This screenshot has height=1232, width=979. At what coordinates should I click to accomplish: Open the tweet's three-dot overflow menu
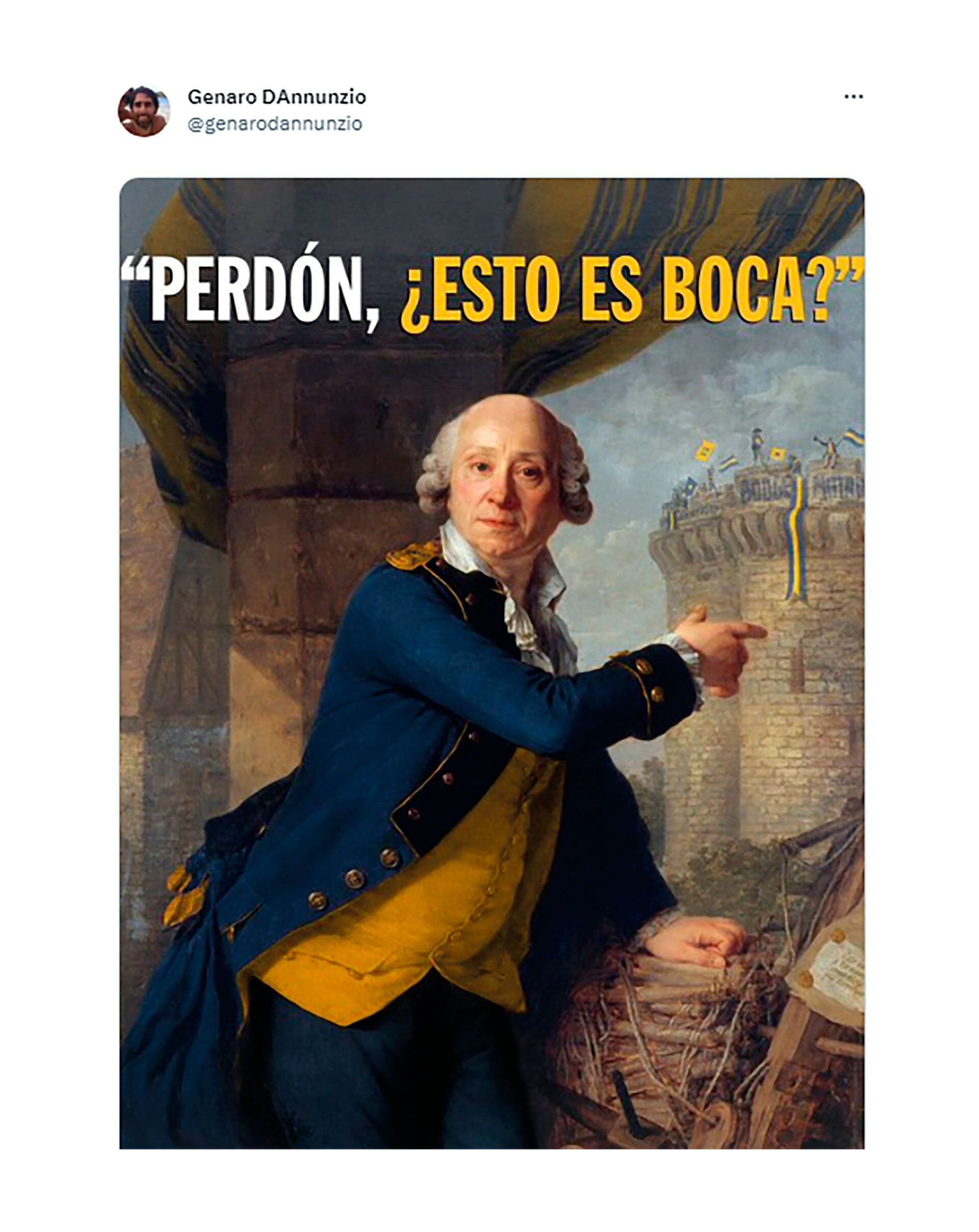coord(853,97)
